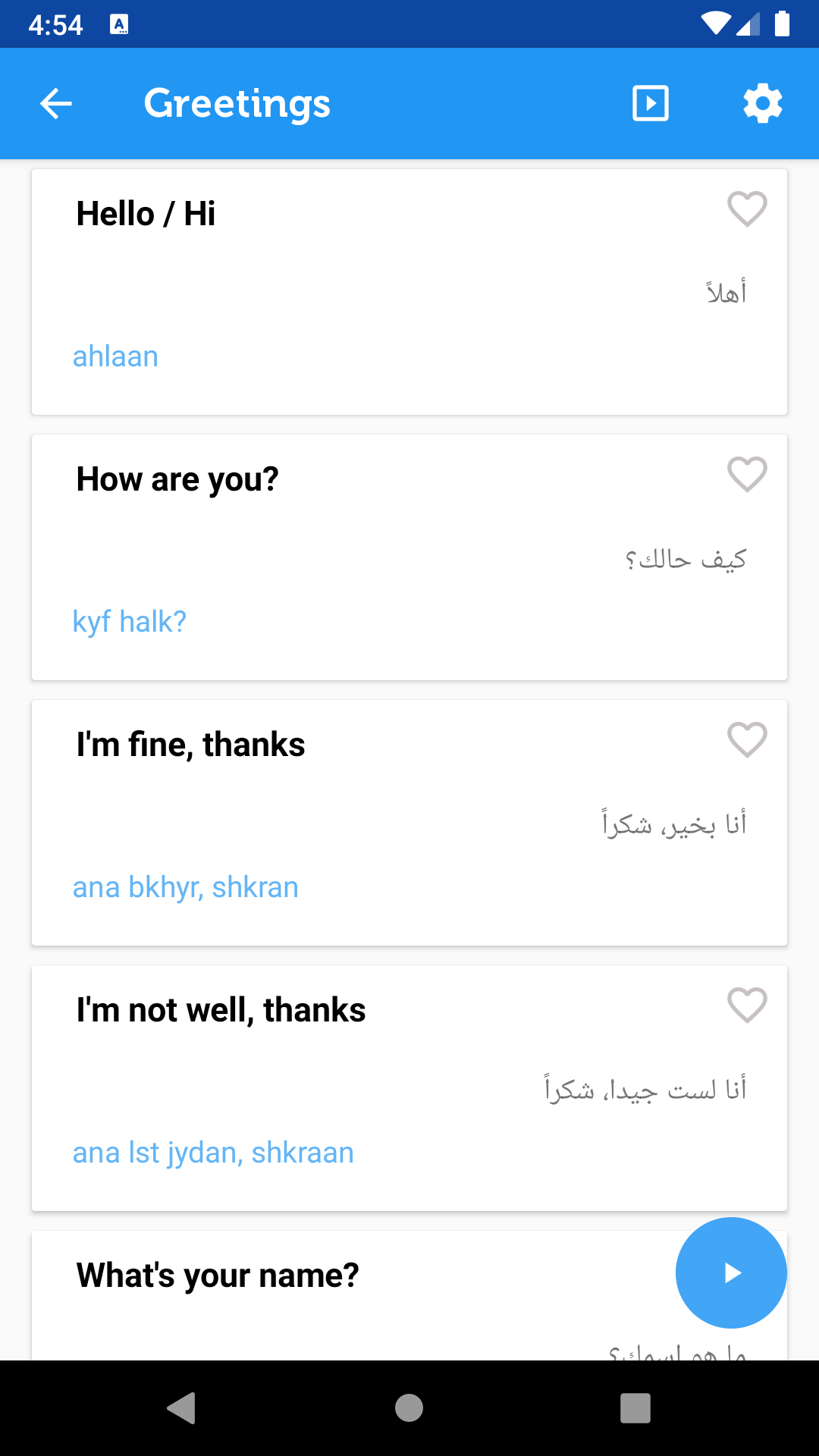819x1456 pixels.
Task: Open the video playback icon in toolbar
Action: click(x=650, y=103)
